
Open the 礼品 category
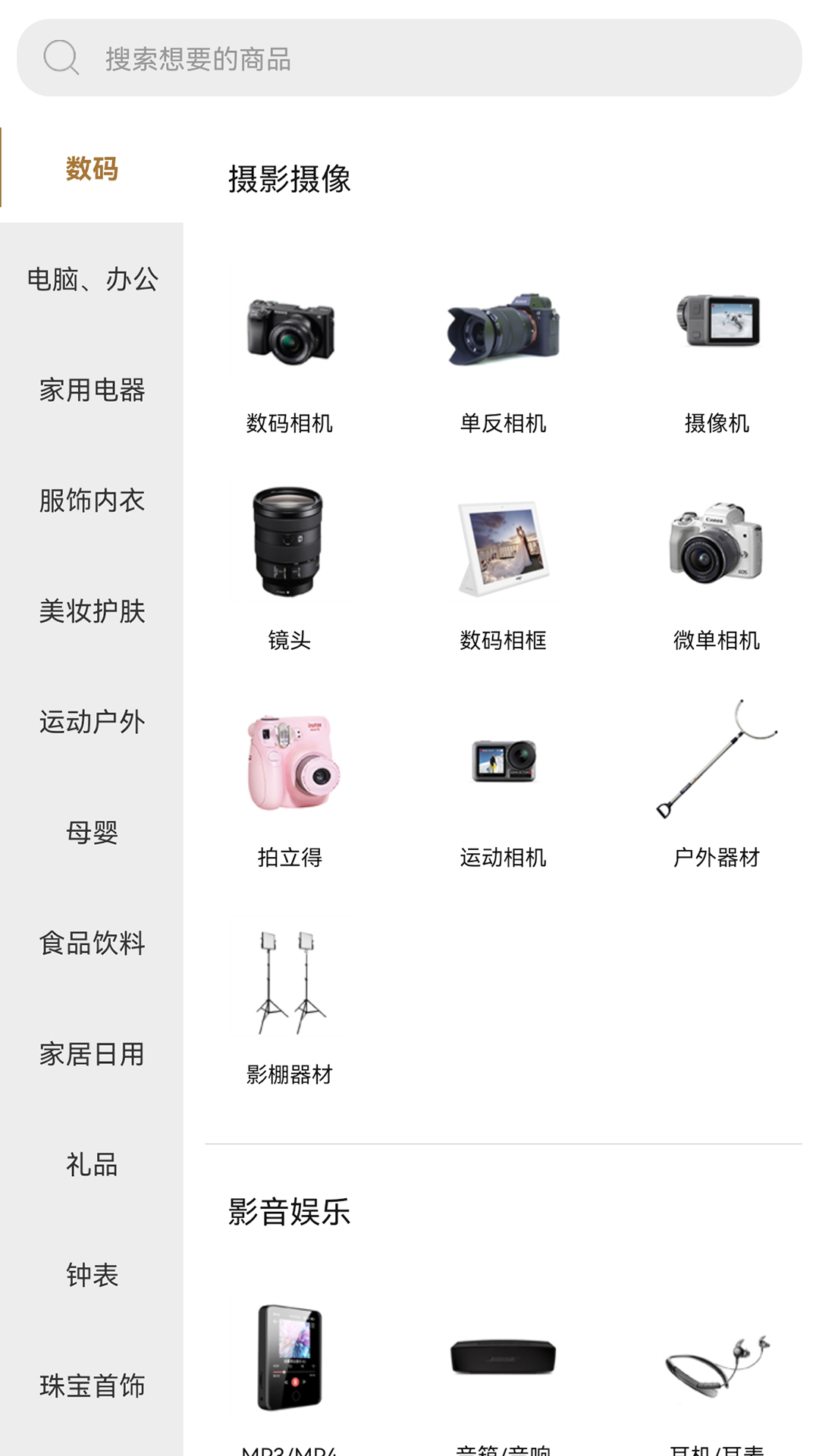(92, 1165)
